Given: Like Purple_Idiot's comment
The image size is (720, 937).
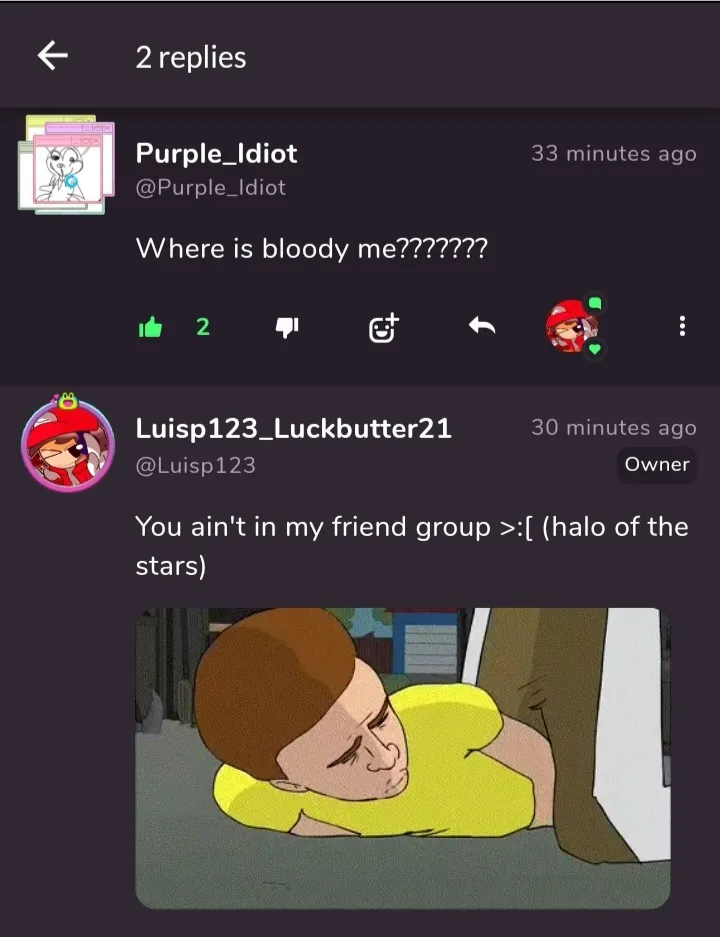Looking at the screenshot, I should pyautogui.click(x=151, y=326).
